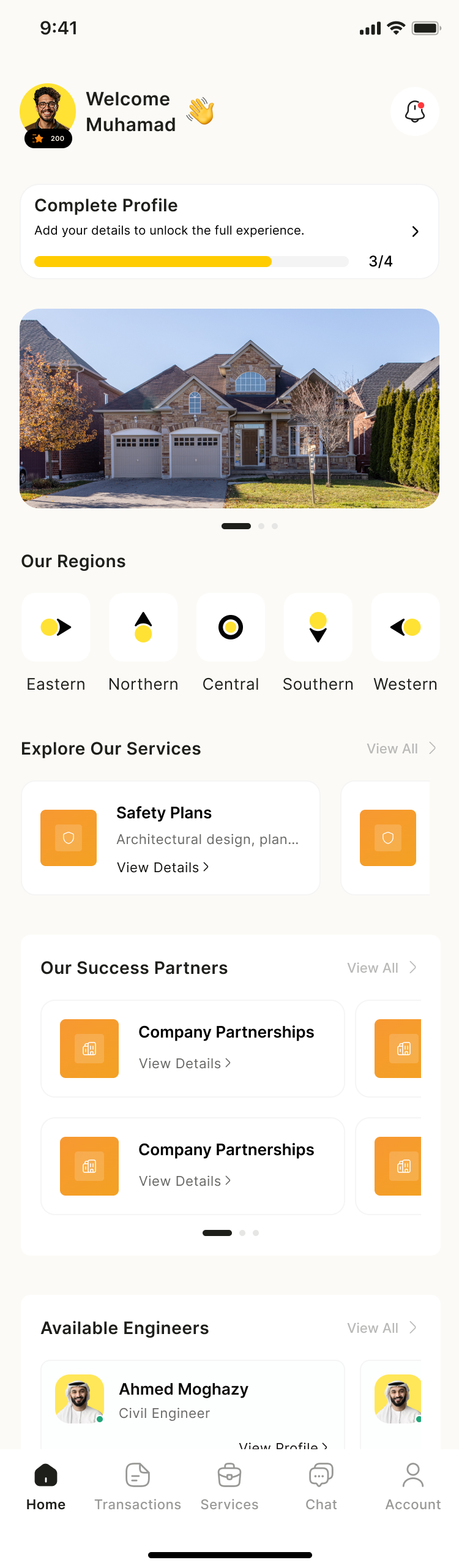View details of Safety Plans
The width and height of the screenshot is (459, 1568).
163,867
